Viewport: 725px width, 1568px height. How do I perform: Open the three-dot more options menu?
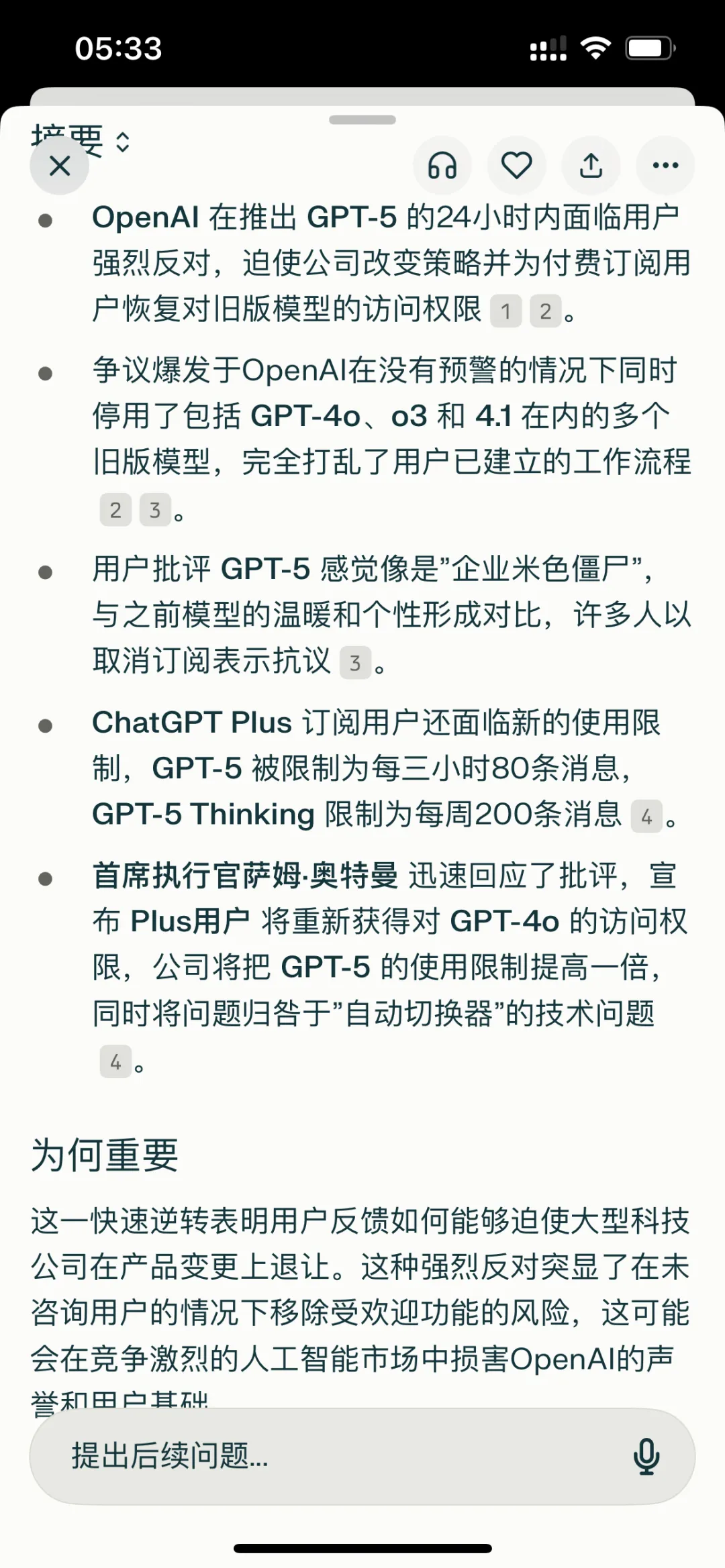665,166
